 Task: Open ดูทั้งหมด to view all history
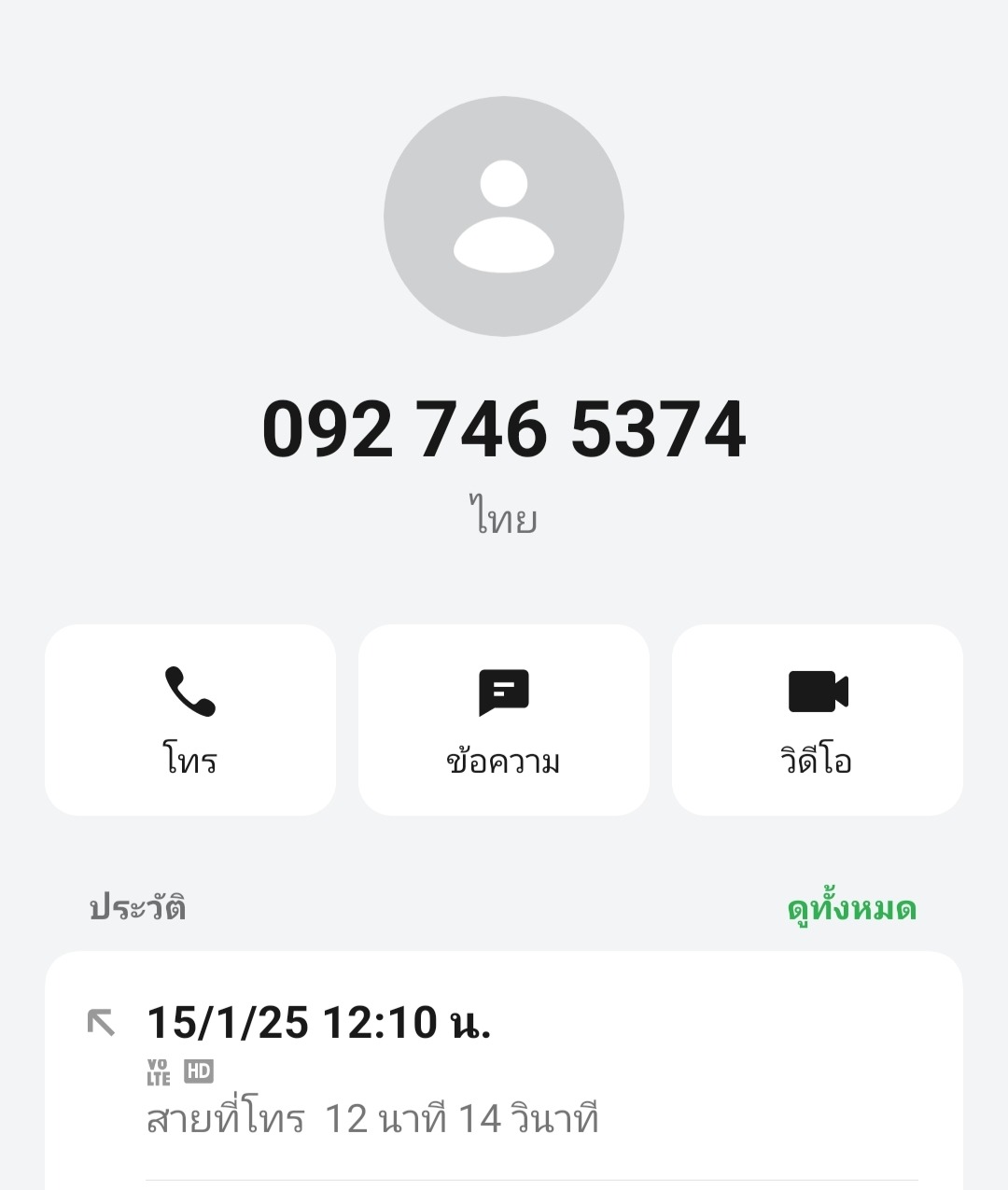coord(851,908)
